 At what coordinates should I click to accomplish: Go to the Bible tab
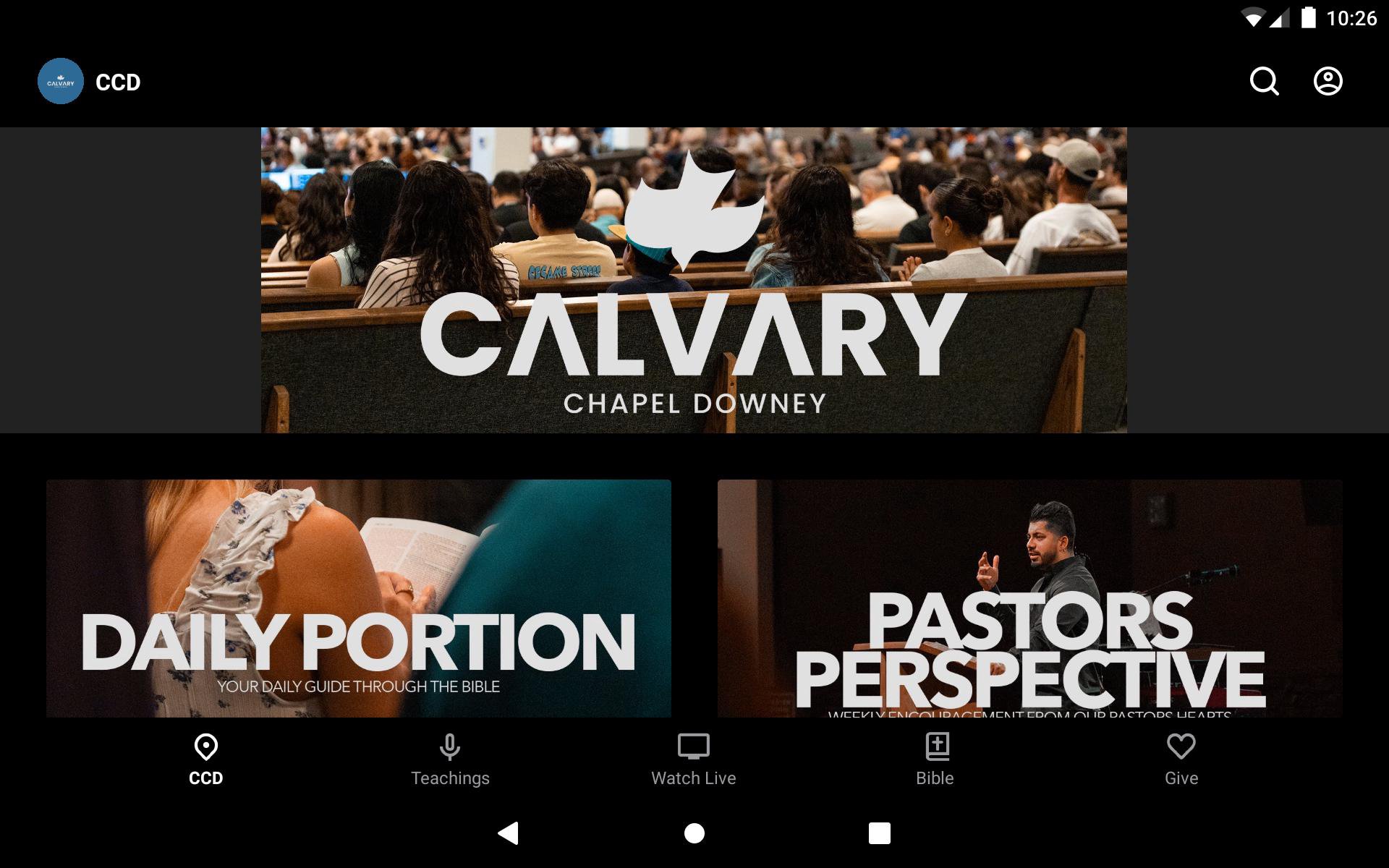click(935, 759)
